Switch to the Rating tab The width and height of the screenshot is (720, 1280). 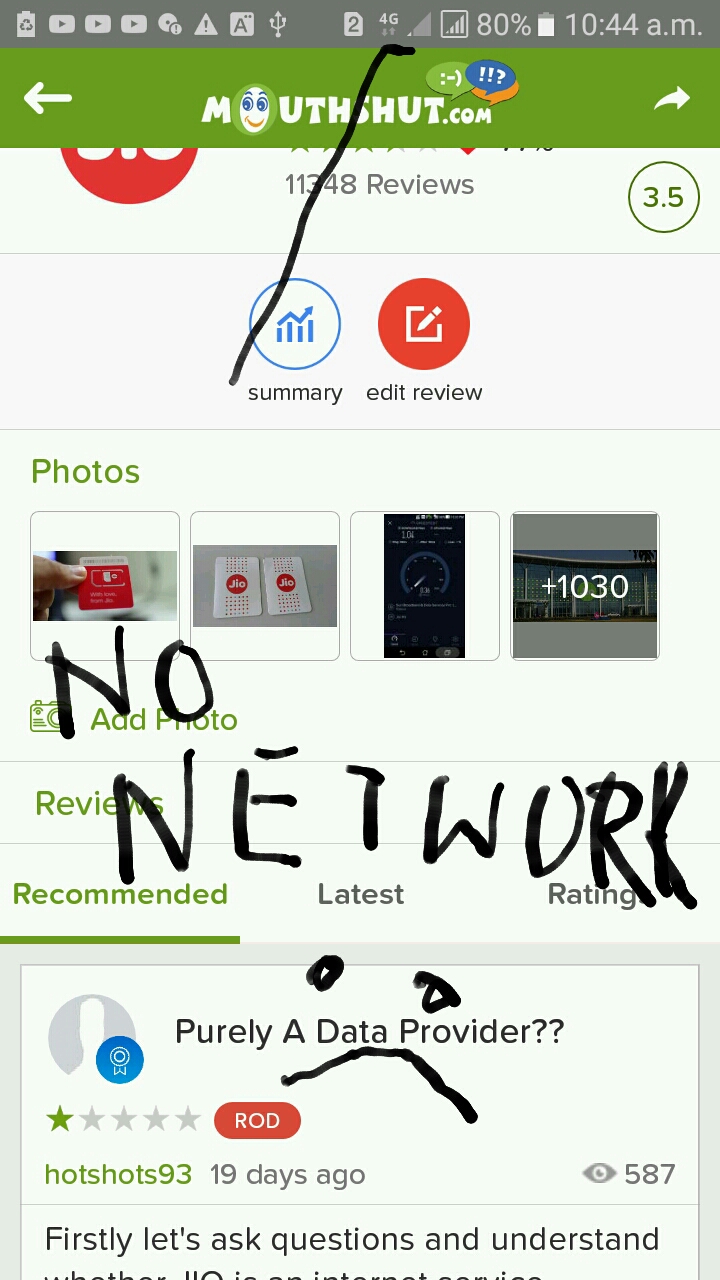pos(592,894)
